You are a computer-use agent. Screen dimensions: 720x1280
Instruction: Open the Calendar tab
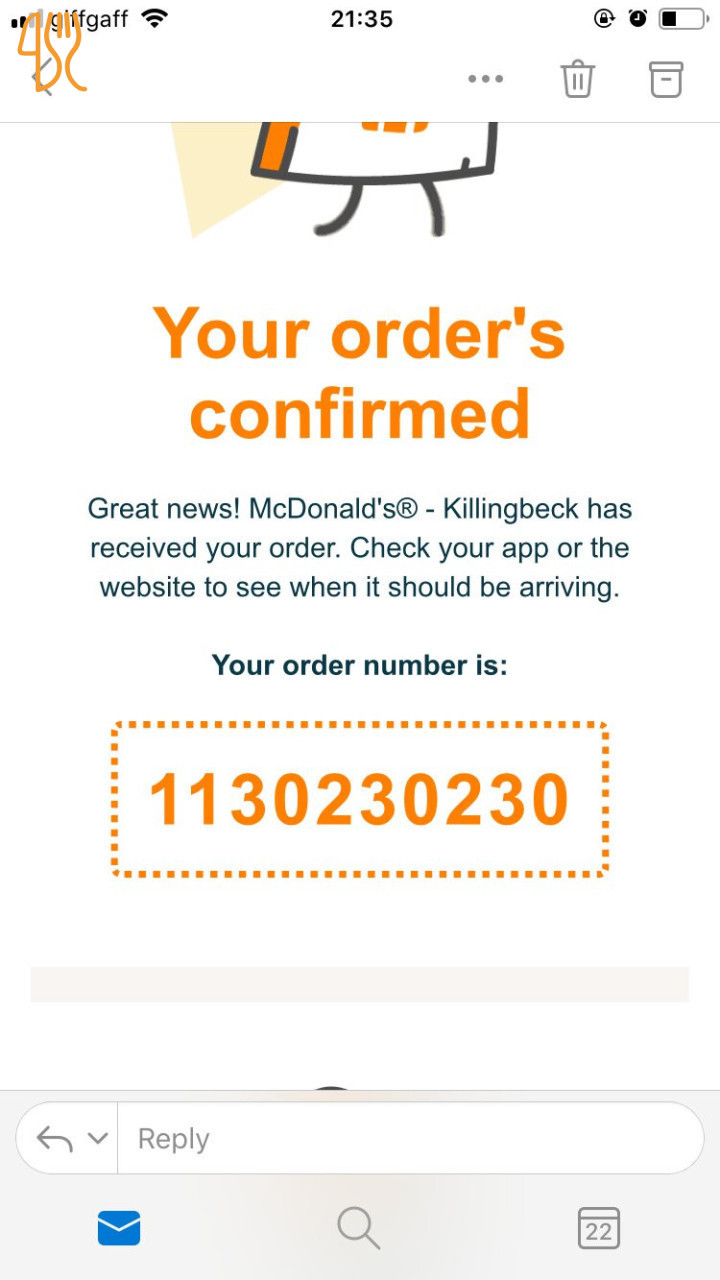click(599, 1228)
